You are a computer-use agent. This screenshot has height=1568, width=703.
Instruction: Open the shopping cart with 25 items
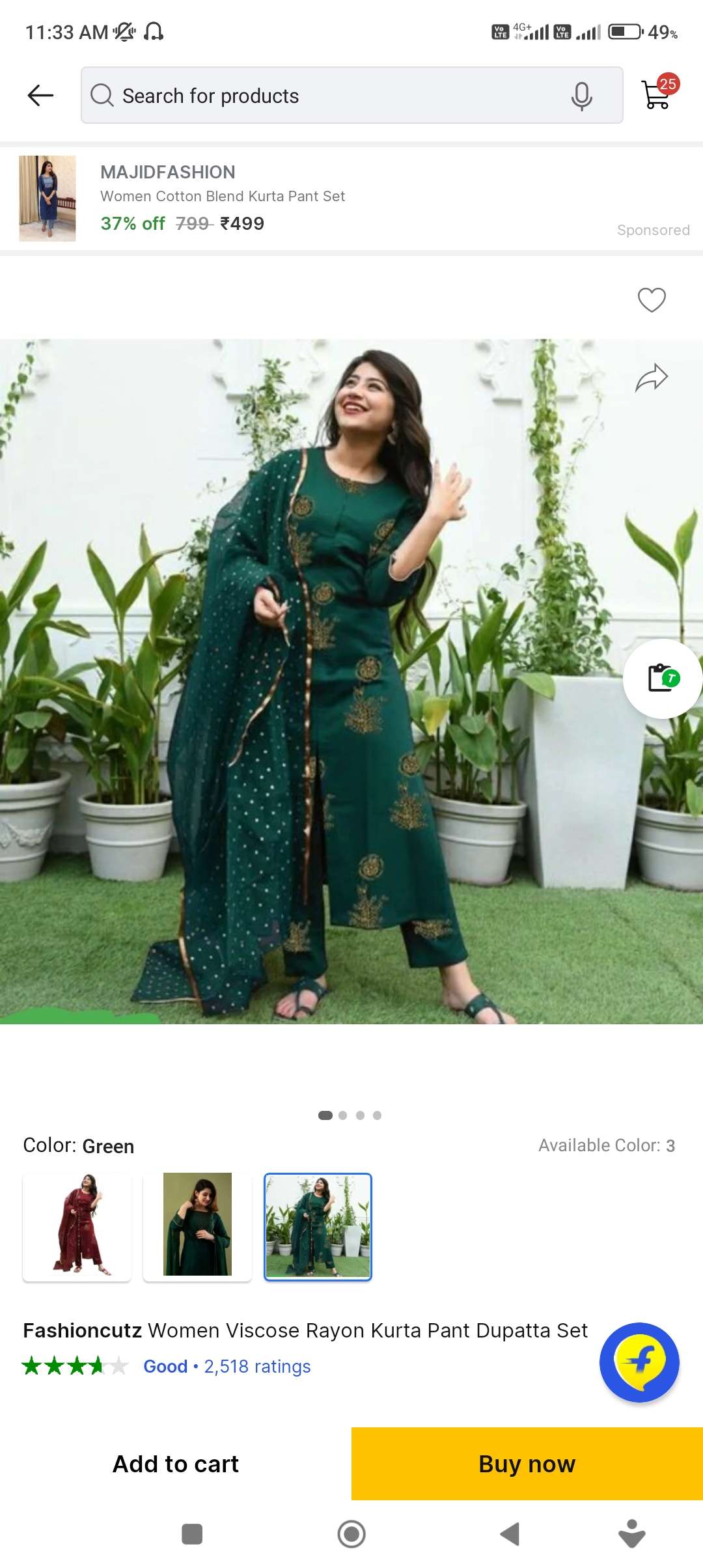pos(657,94)
